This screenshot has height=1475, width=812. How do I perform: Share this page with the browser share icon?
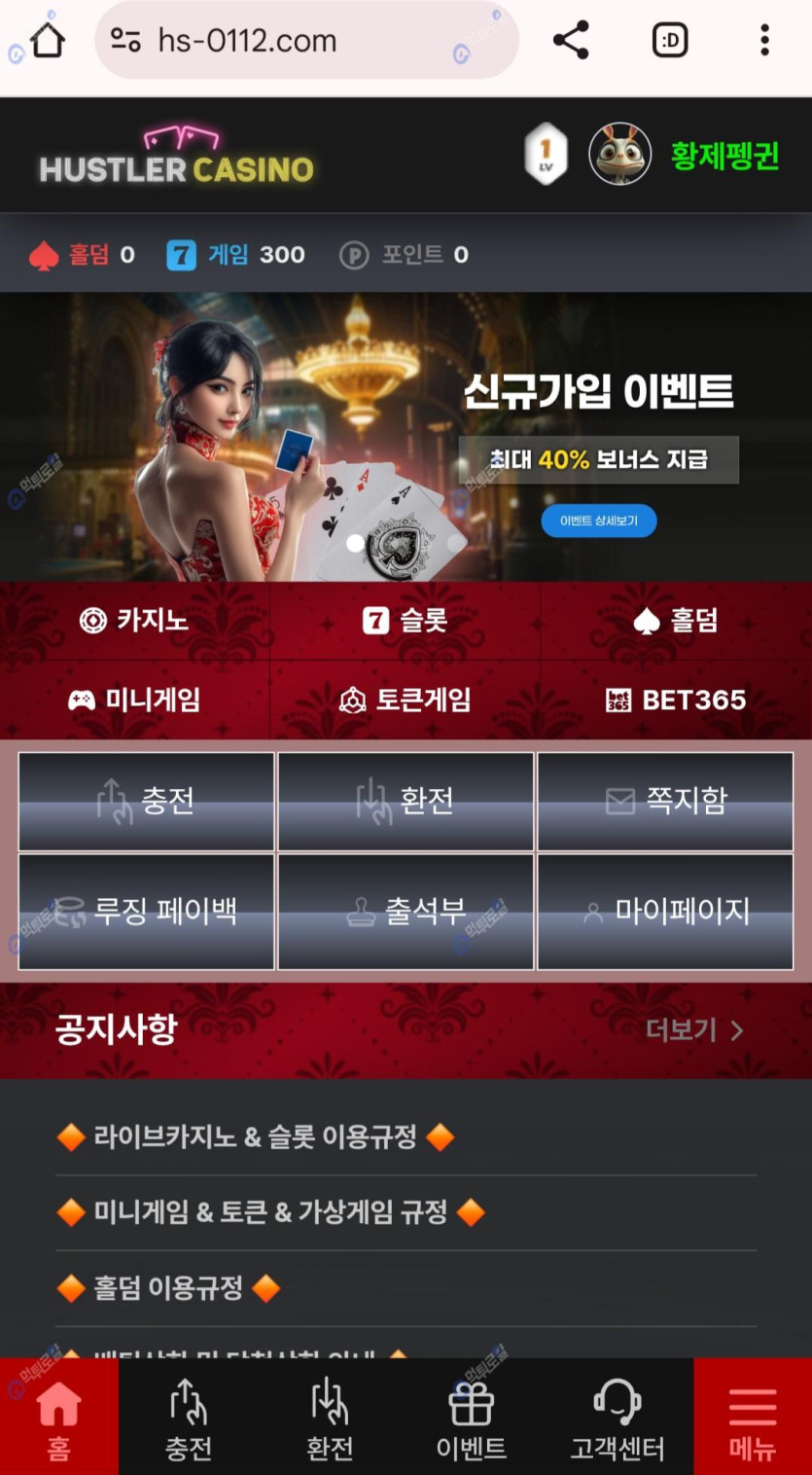click(571, 40)
